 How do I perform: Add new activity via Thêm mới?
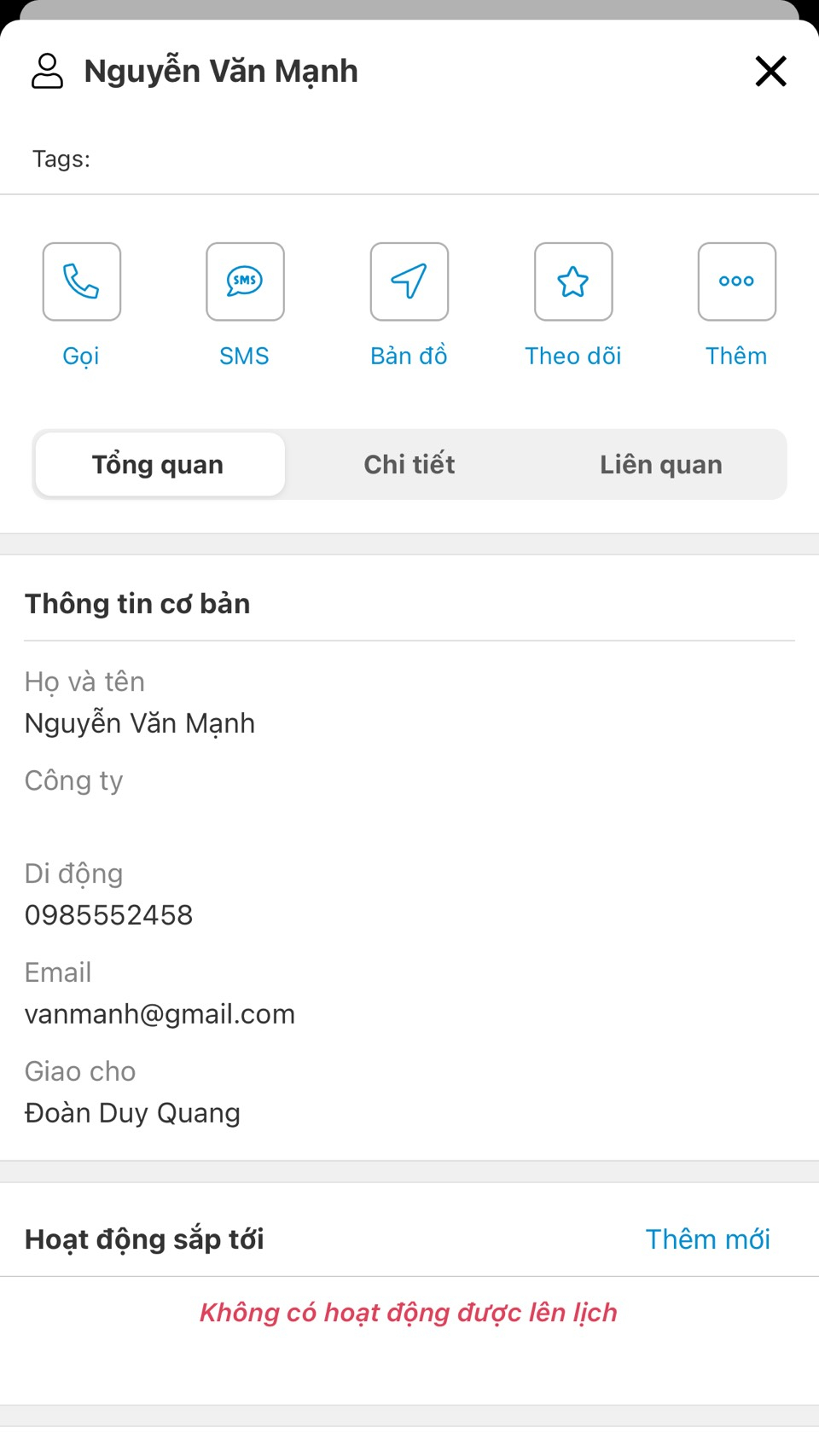coord(707,1239)
